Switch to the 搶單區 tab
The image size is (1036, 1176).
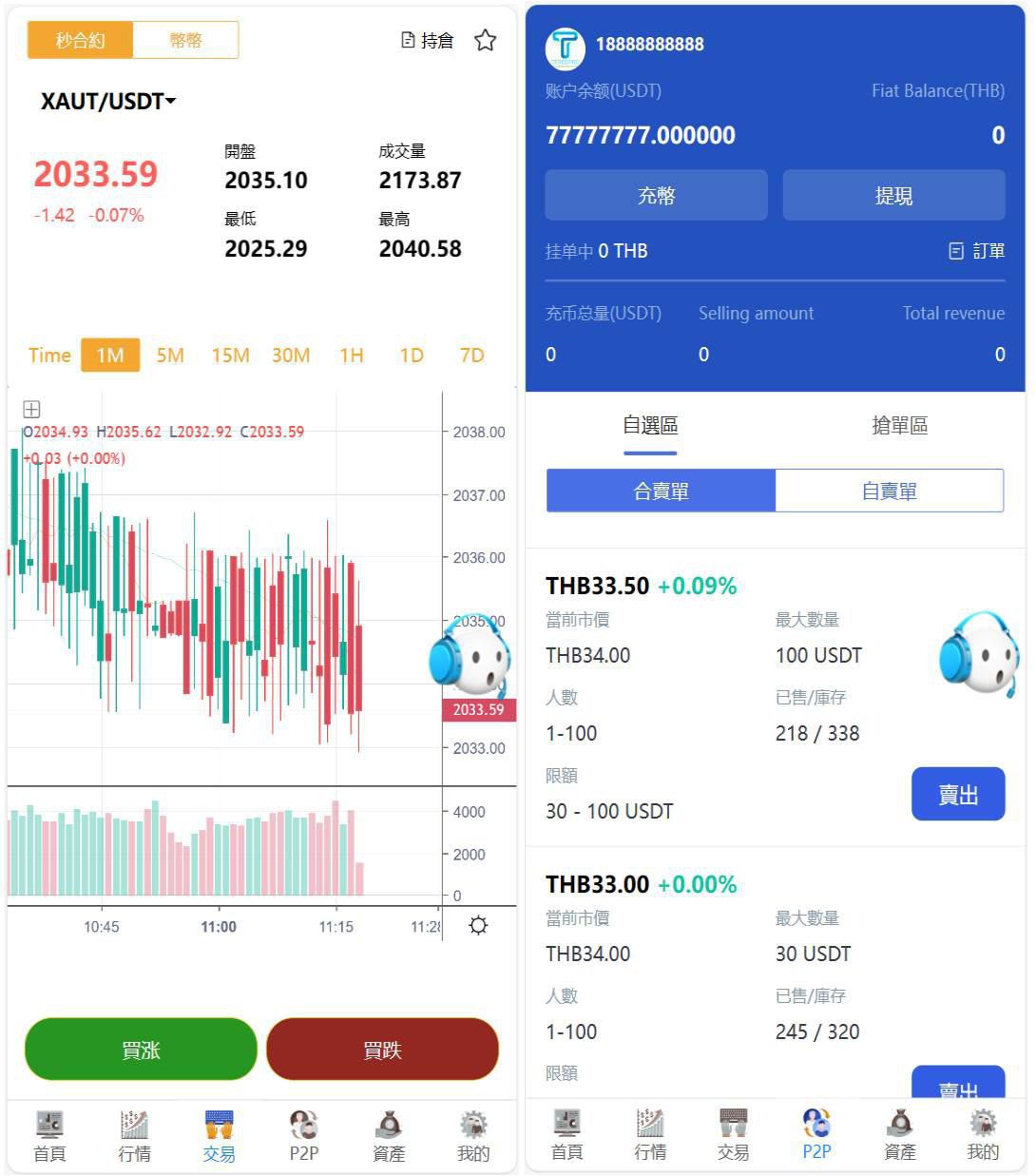[x=899, y=425]
